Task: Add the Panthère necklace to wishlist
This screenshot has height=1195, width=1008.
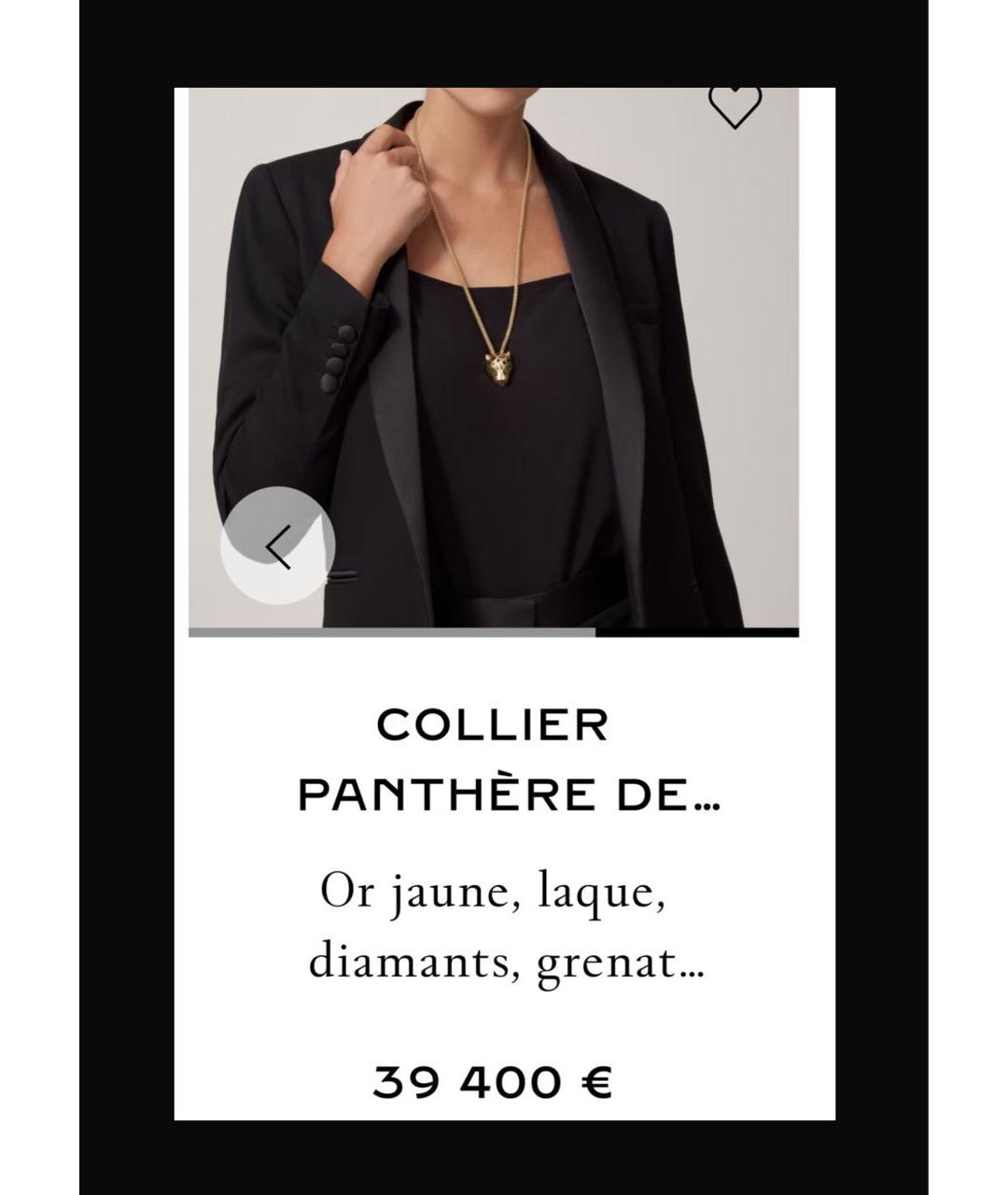Action: [735, 105]
